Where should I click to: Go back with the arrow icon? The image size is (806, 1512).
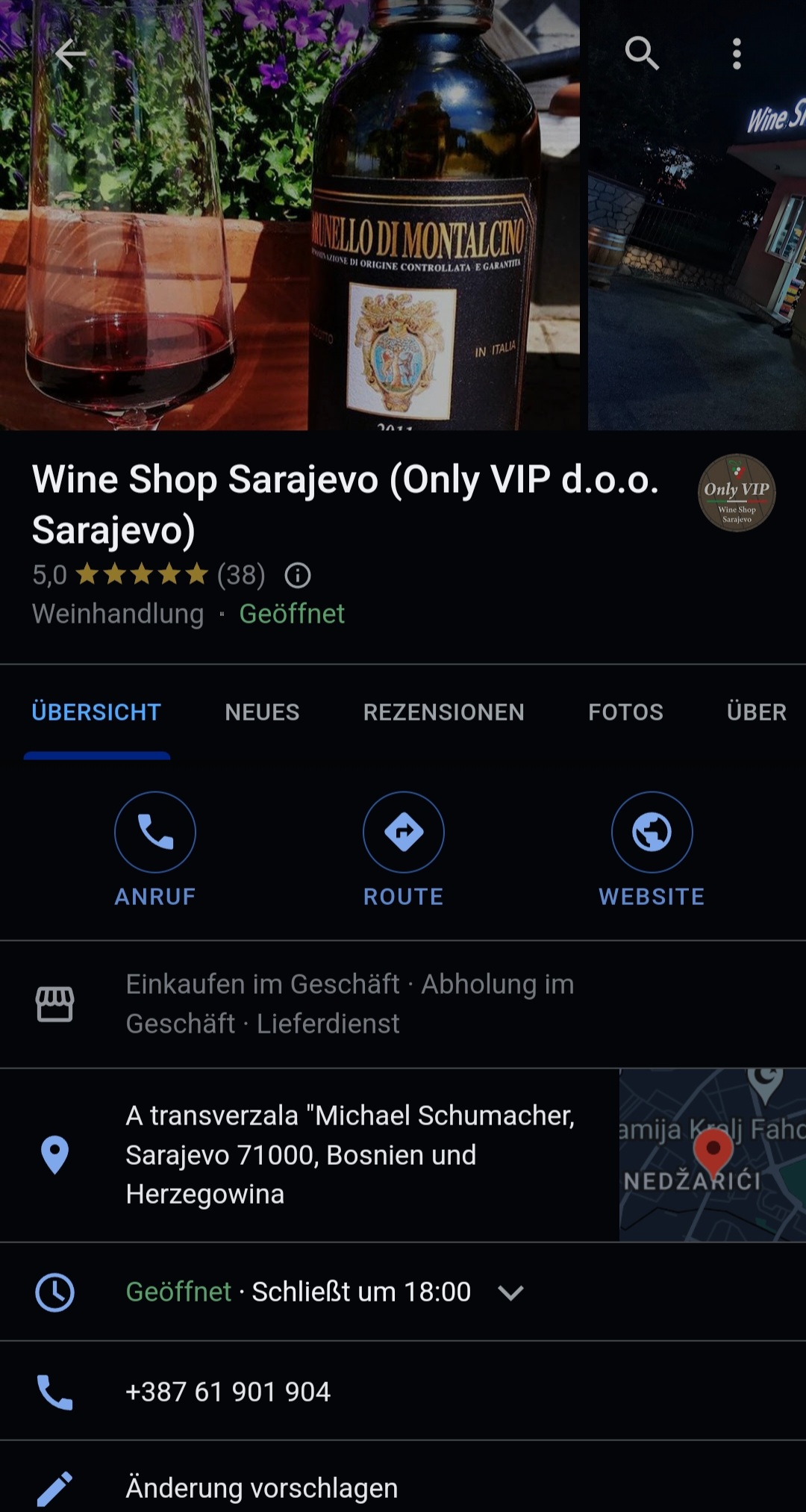point(70,54)
